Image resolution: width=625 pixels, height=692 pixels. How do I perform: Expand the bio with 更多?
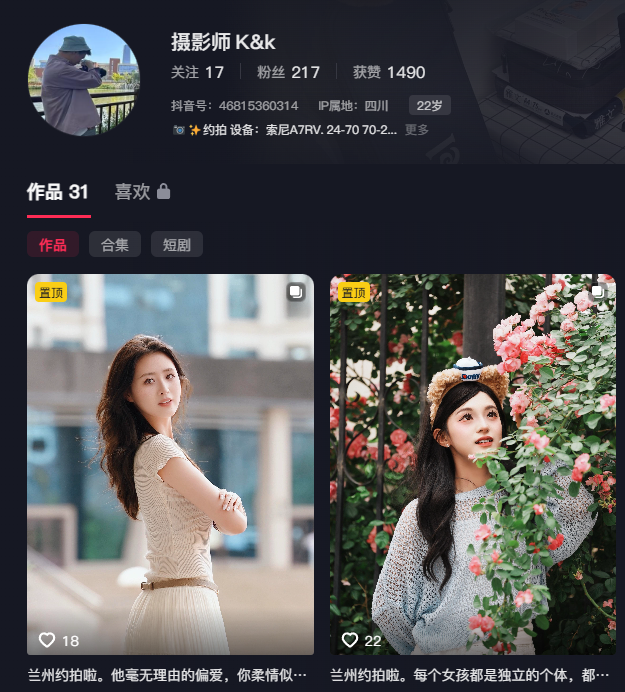pyautogui.click(x=416, y=130)
